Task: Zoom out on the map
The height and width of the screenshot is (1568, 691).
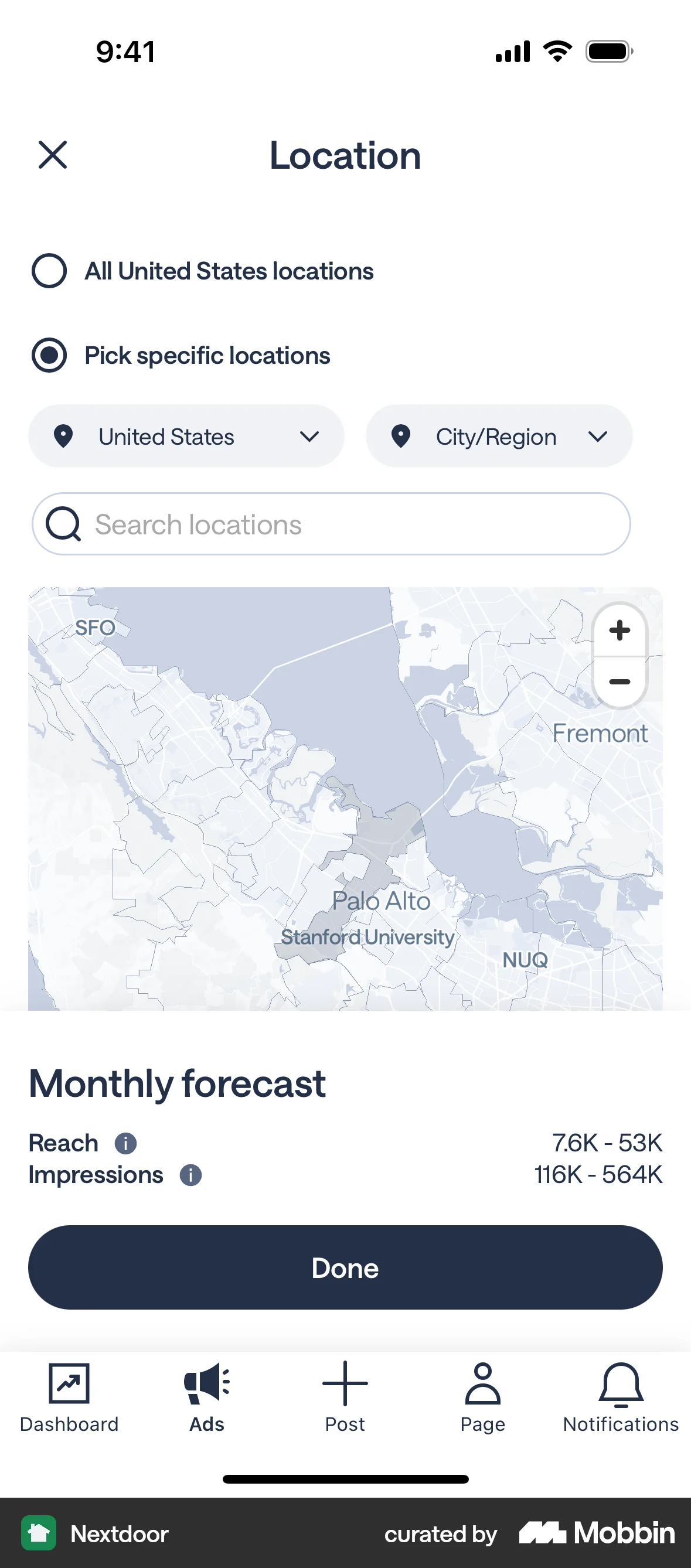Action: 619,681
